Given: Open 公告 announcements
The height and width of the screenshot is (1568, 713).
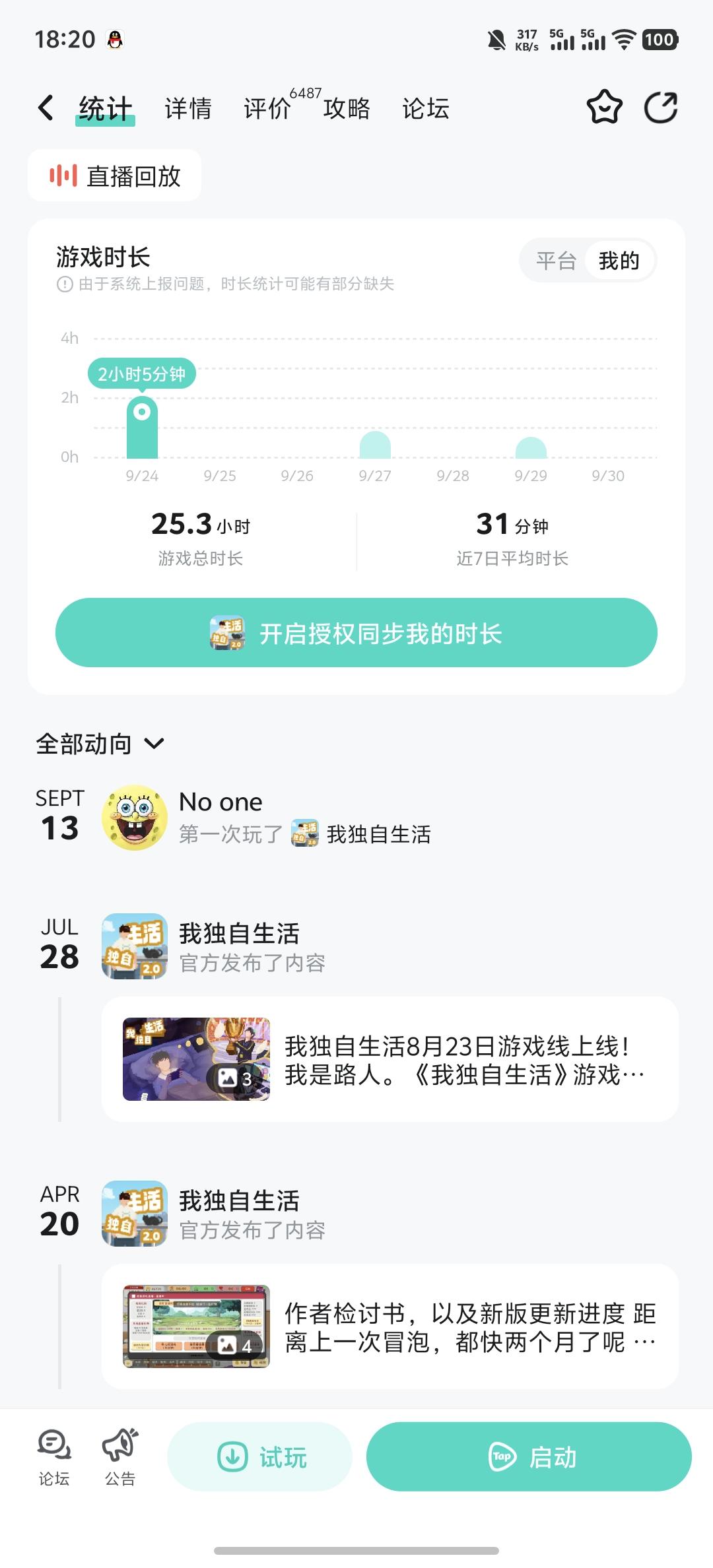Looking at the screenshot, I should point(120,1458).
